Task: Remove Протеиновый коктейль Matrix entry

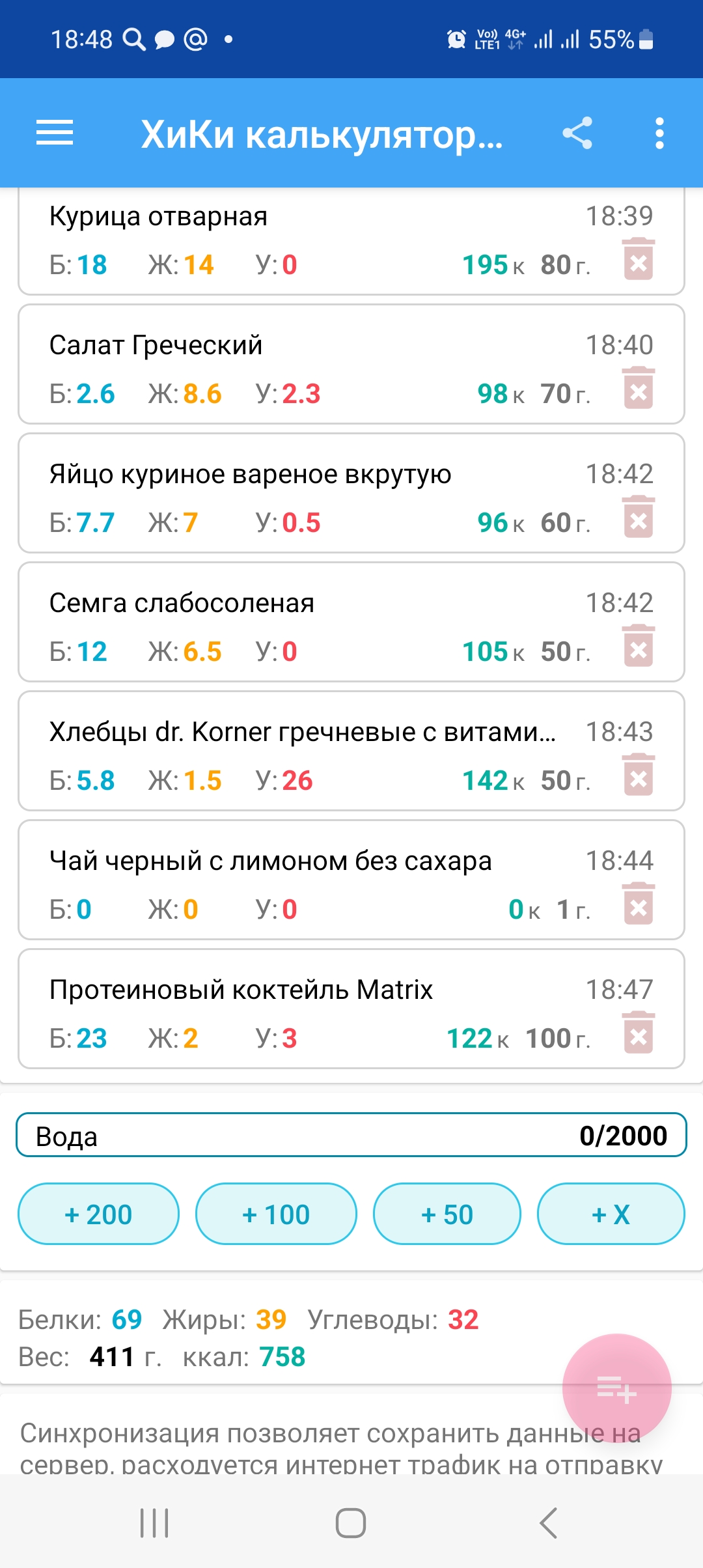Action: pos(639,1033)
